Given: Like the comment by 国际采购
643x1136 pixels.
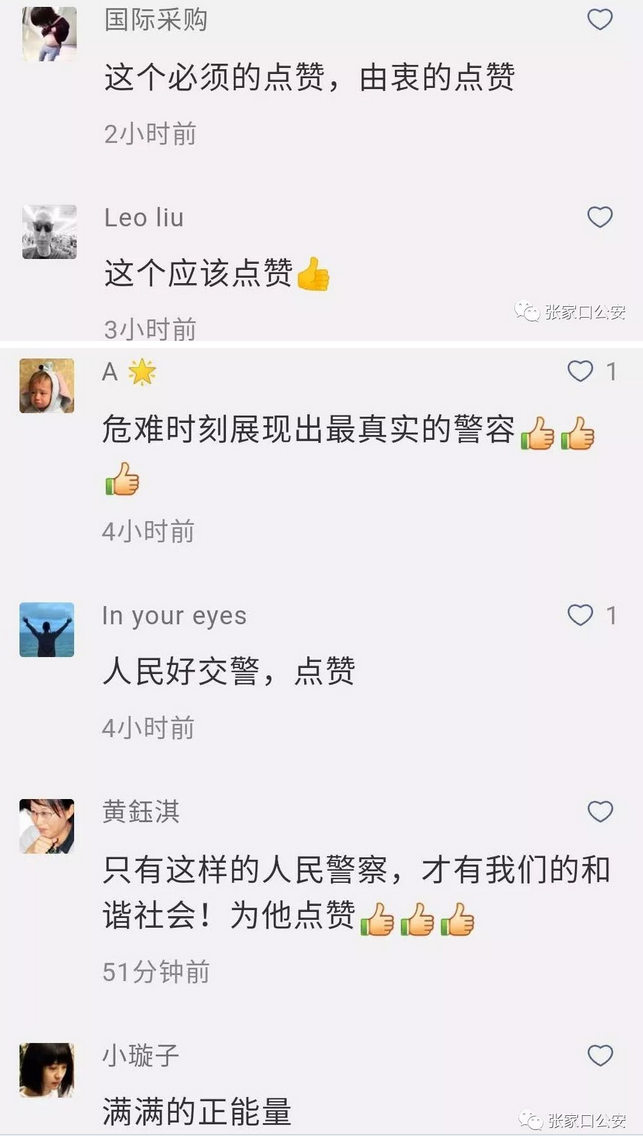Looking at the screenshot, I should [599, 19].
